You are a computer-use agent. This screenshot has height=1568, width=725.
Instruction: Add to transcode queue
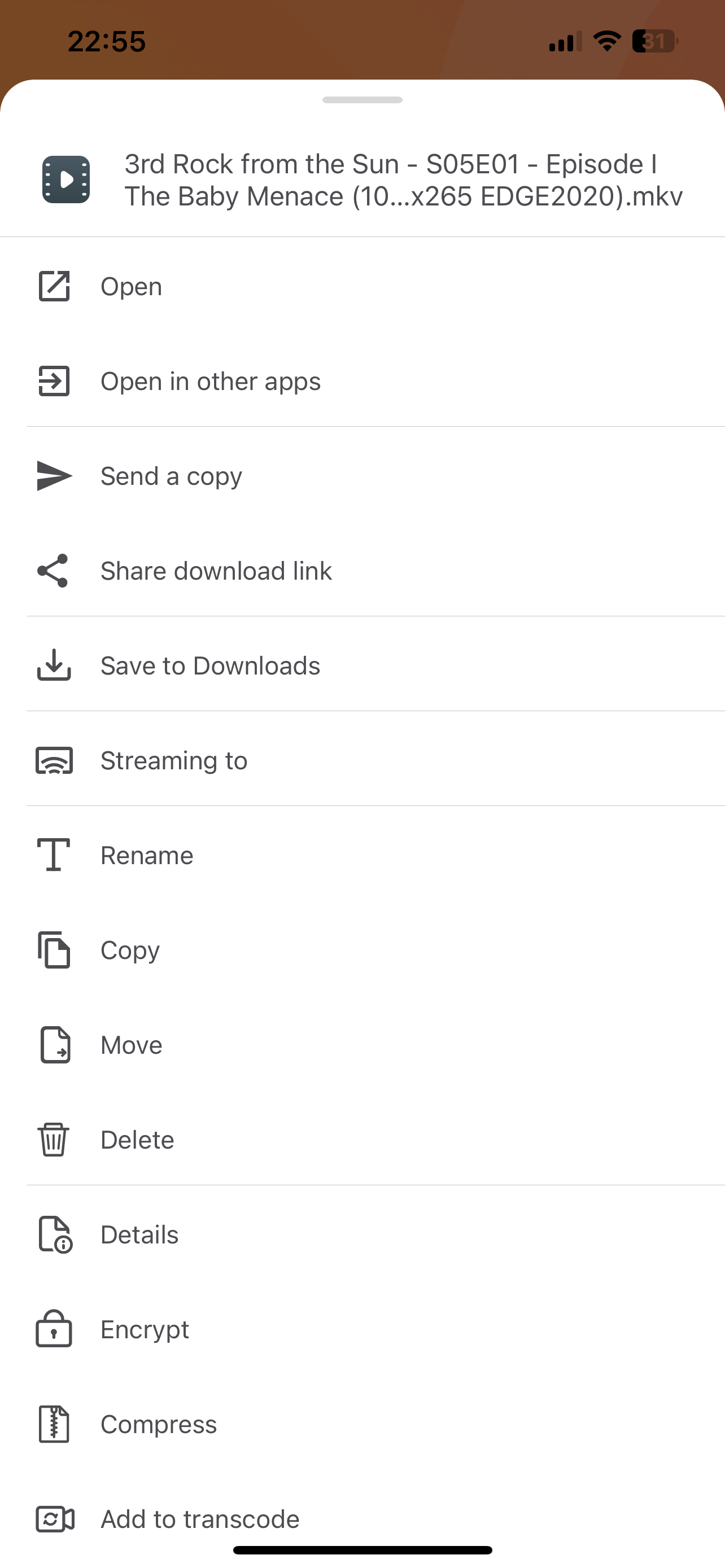pos(200,1519)
